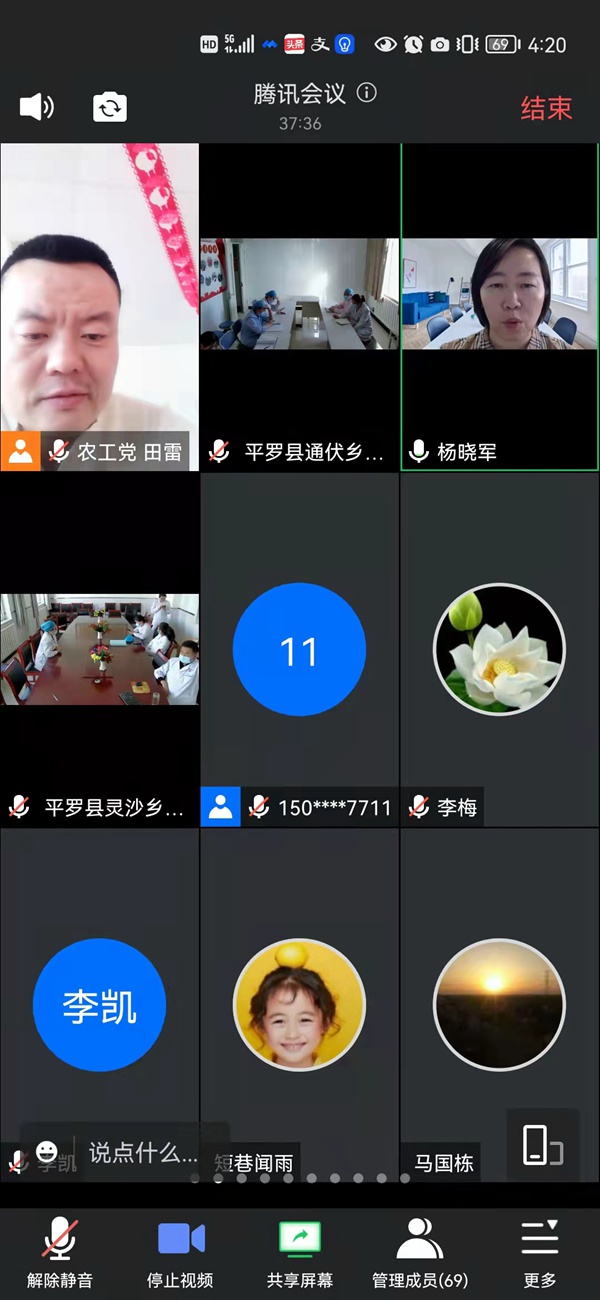Unmute microphone with 解除静音
This screenshot has height=1300, width=600.
tap(60, 1251)
